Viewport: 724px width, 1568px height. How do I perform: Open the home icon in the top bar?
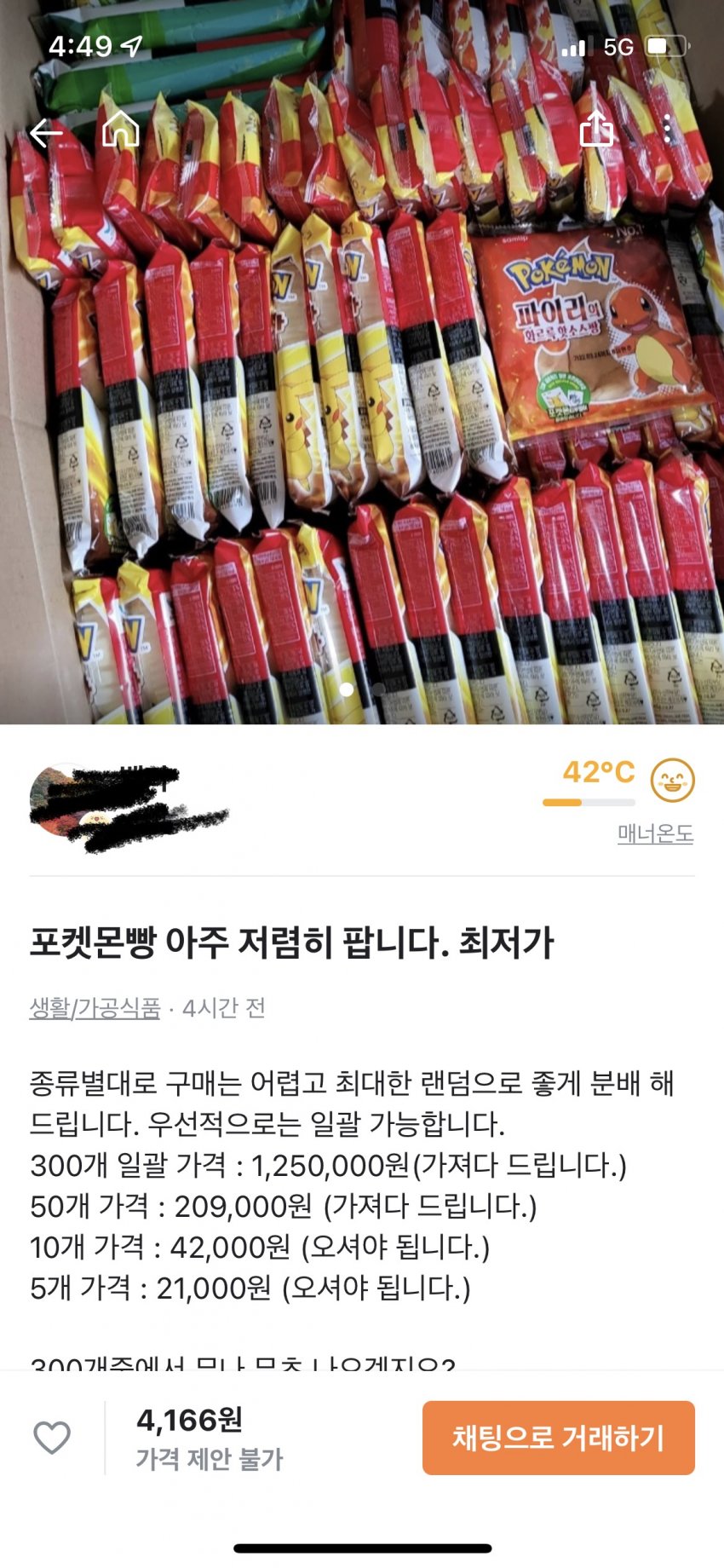[x=120, y=130]
